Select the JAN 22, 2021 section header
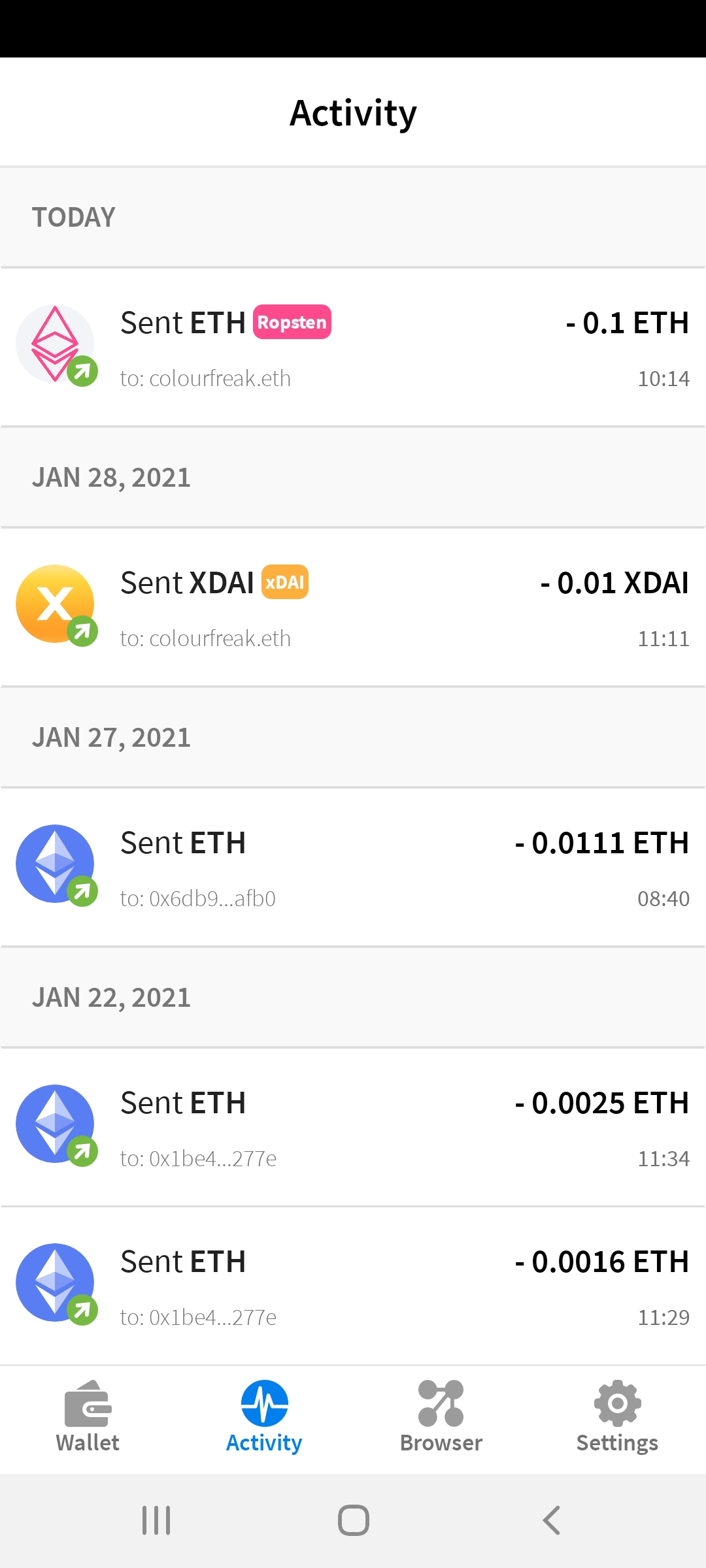 click(112, 996)
